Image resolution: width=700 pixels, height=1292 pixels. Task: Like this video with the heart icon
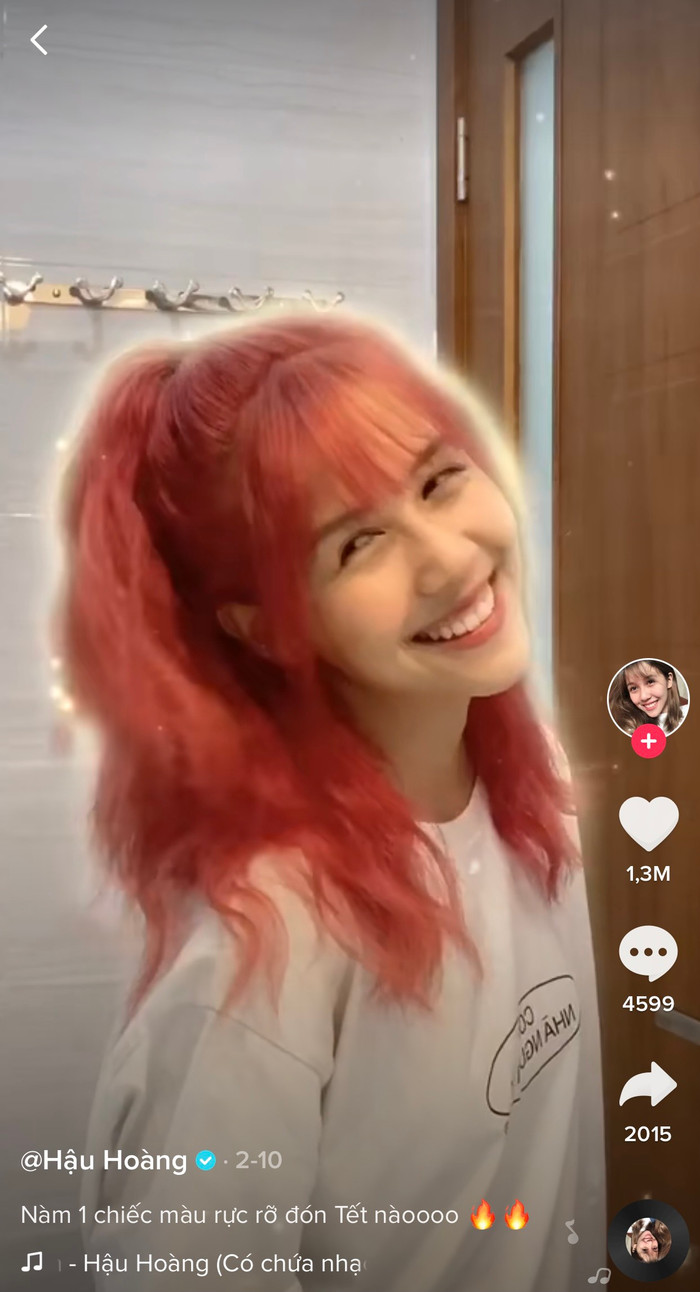pyautogui.click(x=648, y=824)
